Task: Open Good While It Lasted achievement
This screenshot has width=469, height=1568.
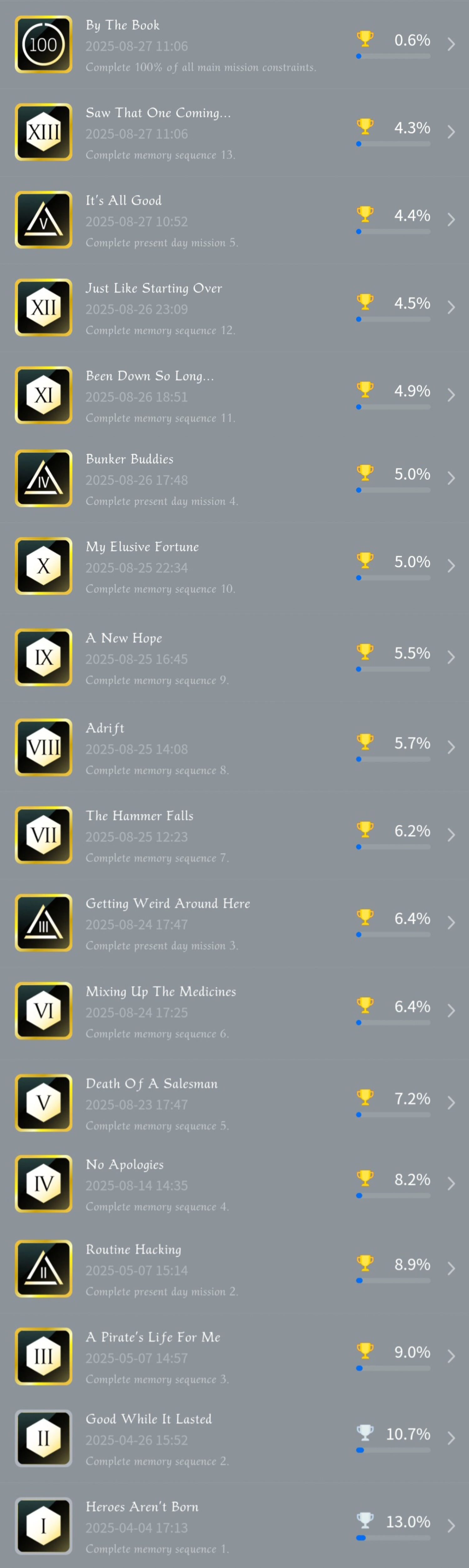Action: click(234, 1439)
